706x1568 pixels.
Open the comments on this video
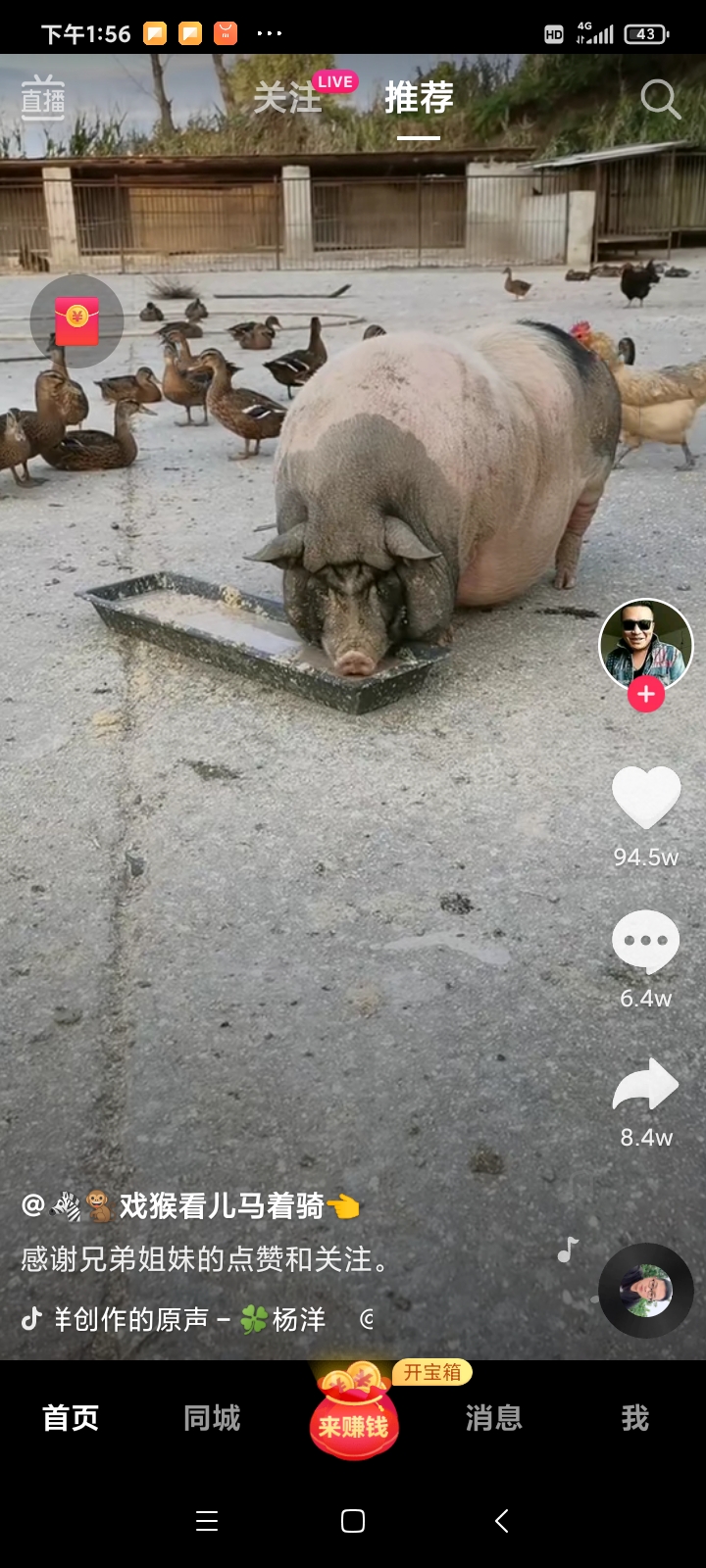click(645, 941)
